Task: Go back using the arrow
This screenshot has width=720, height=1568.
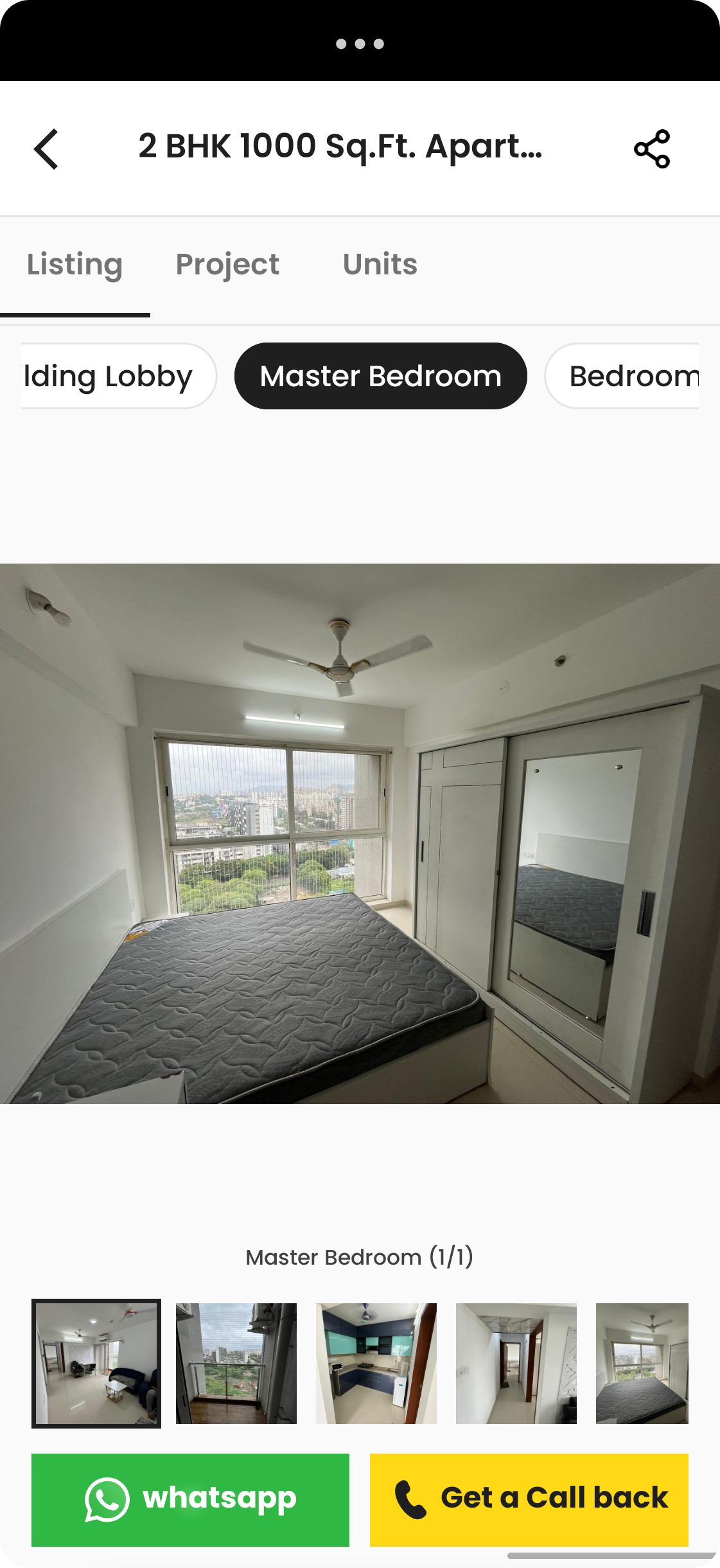Action: (47, 149)
